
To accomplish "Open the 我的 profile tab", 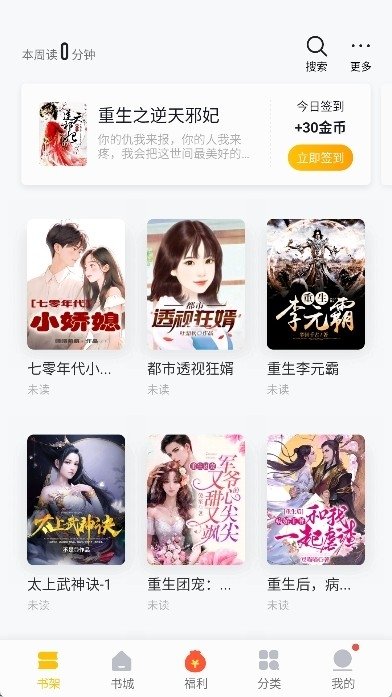I will pyautogui.click(x=343, y=669).
